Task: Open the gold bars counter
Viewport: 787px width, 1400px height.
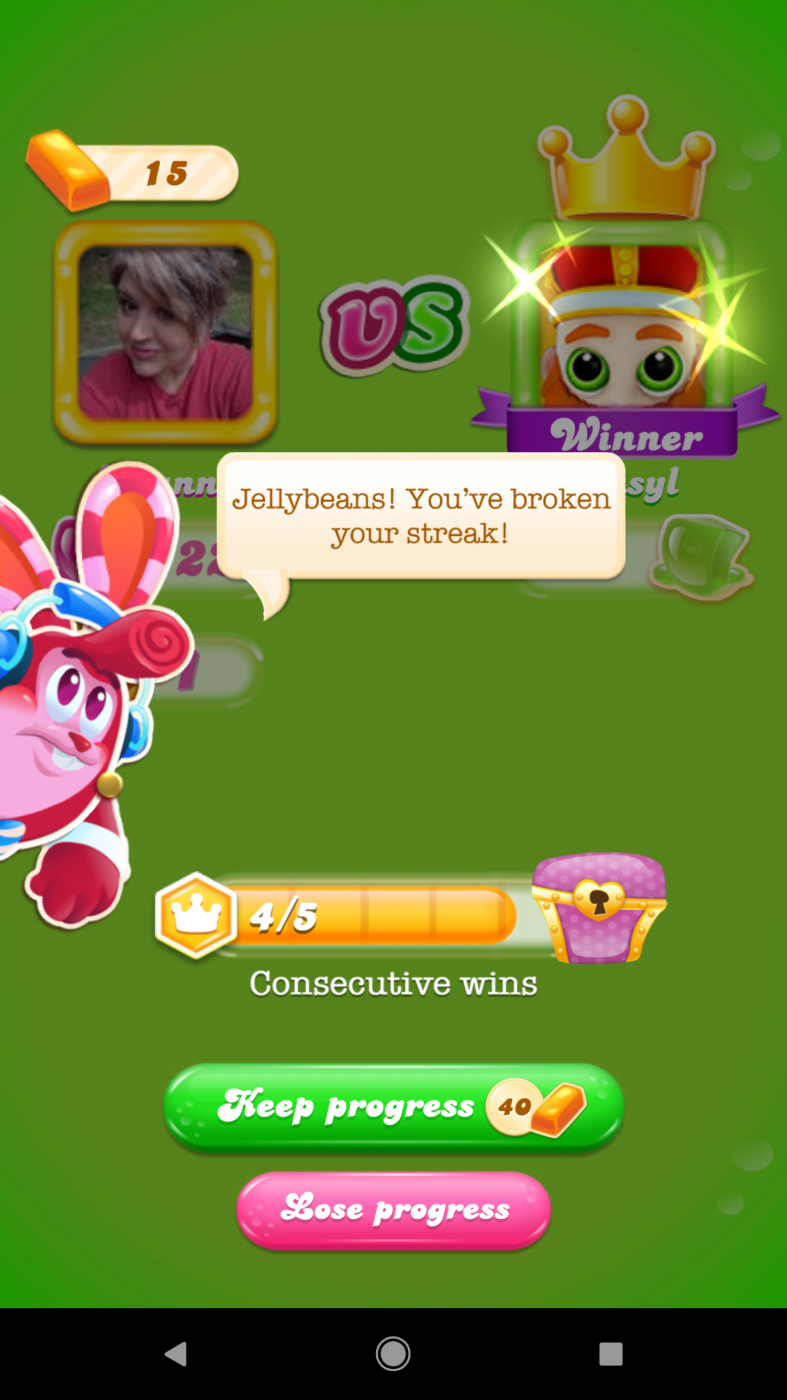Action: [135, 173]
